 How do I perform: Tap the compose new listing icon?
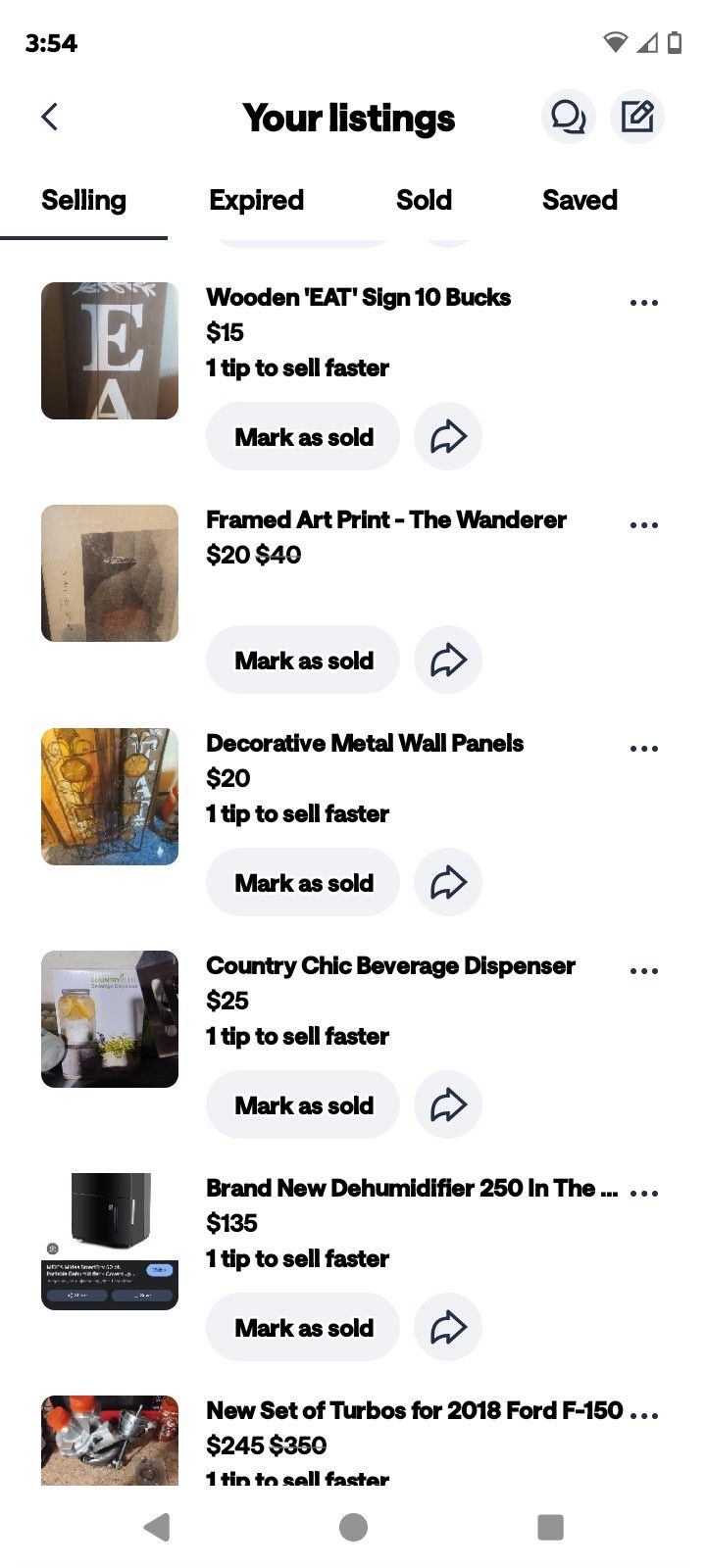click(637, 116)
